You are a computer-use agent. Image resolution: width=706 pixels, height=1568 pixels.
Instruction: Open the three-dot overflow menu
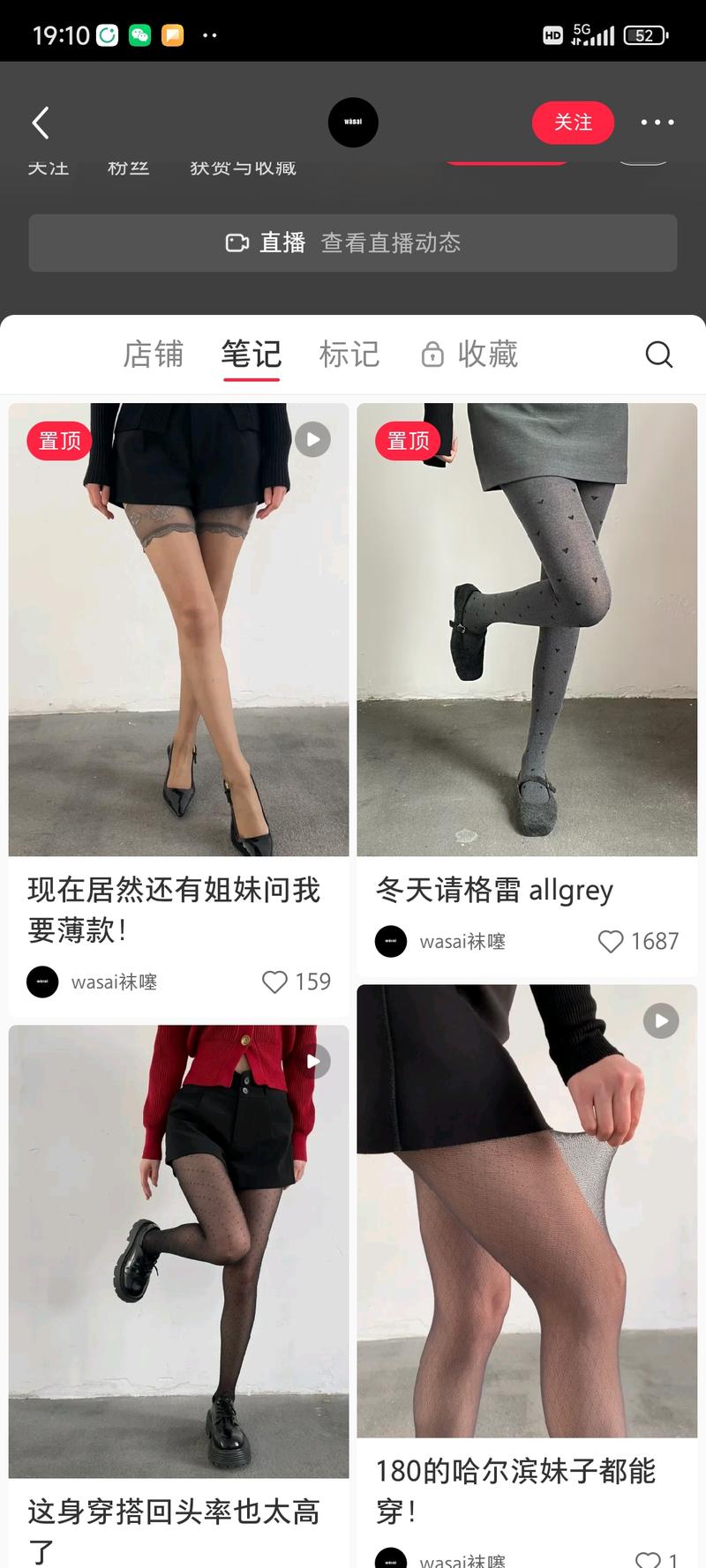click(657, 123)
